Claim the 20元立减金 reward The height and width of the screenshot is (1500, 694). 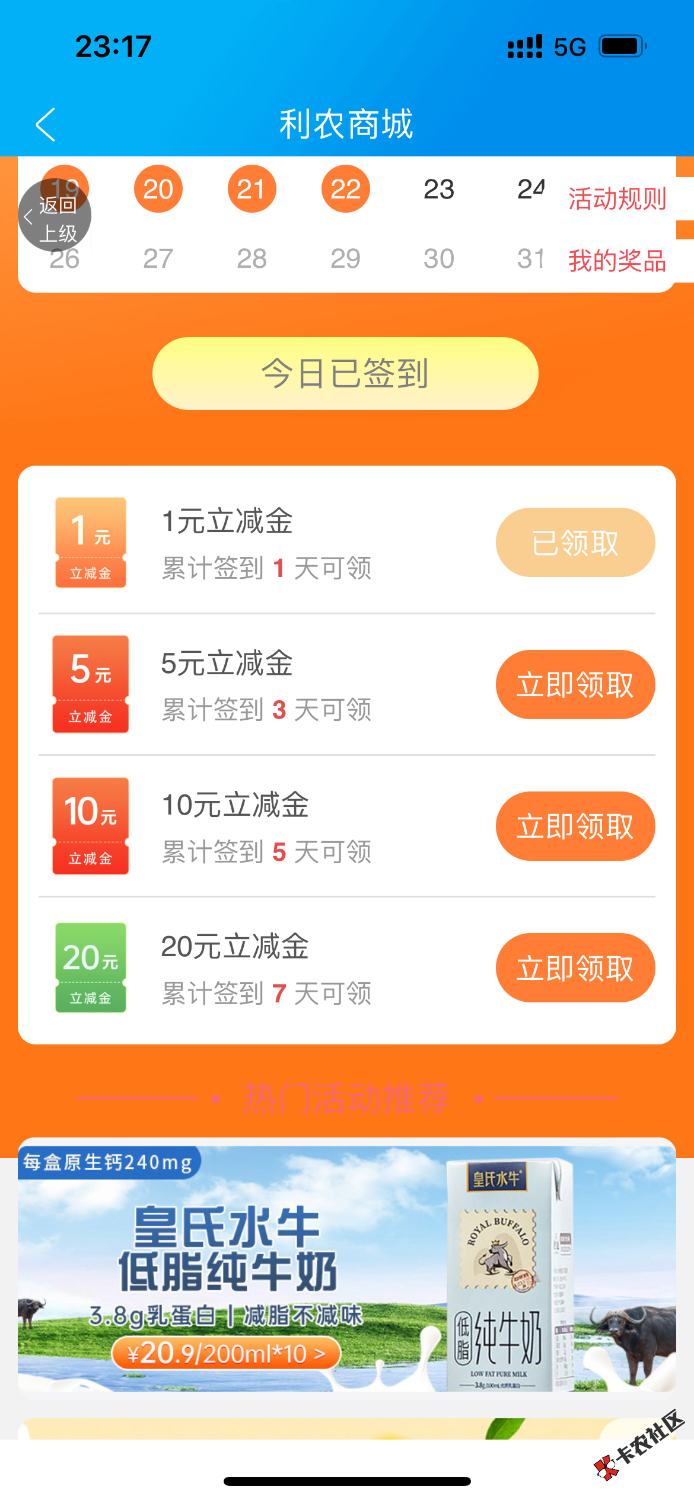pos(575,968)
